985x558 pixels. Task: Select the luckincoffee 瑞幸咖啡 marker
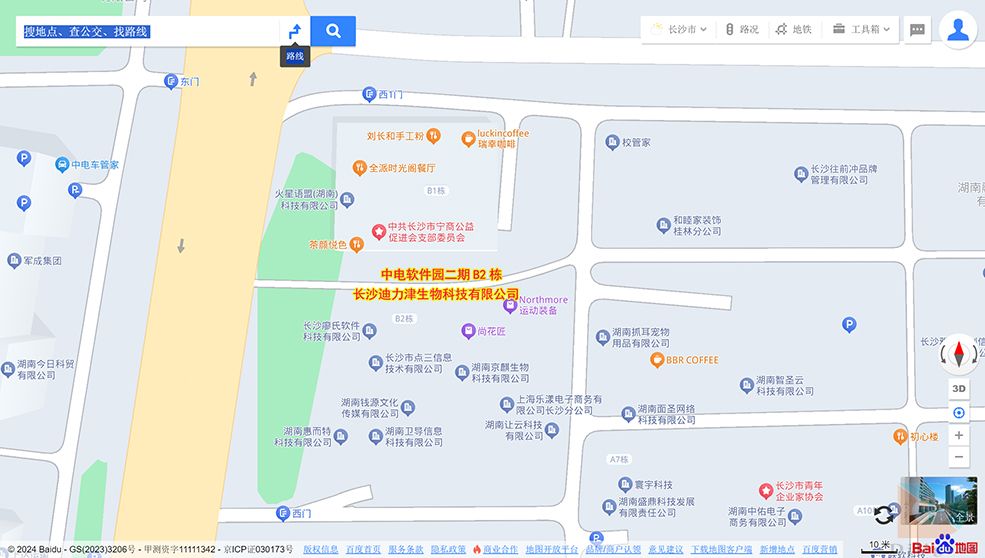click(468, 138)
